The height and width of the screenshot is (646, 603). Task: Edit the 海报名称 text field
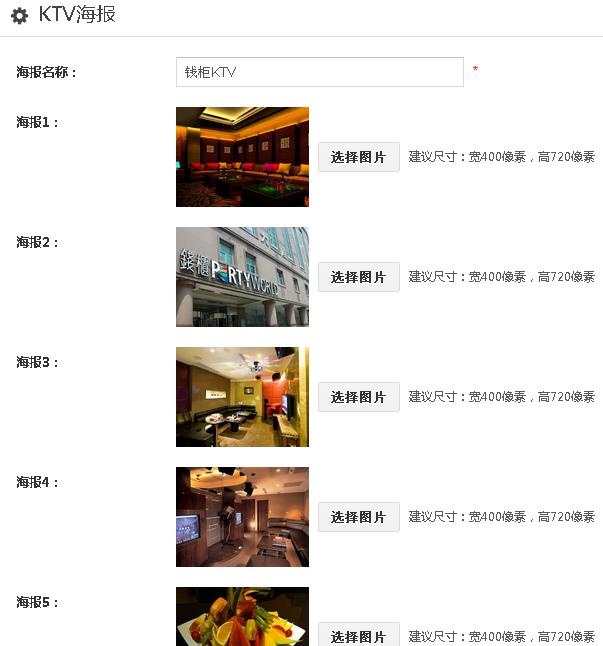[319, 72]
